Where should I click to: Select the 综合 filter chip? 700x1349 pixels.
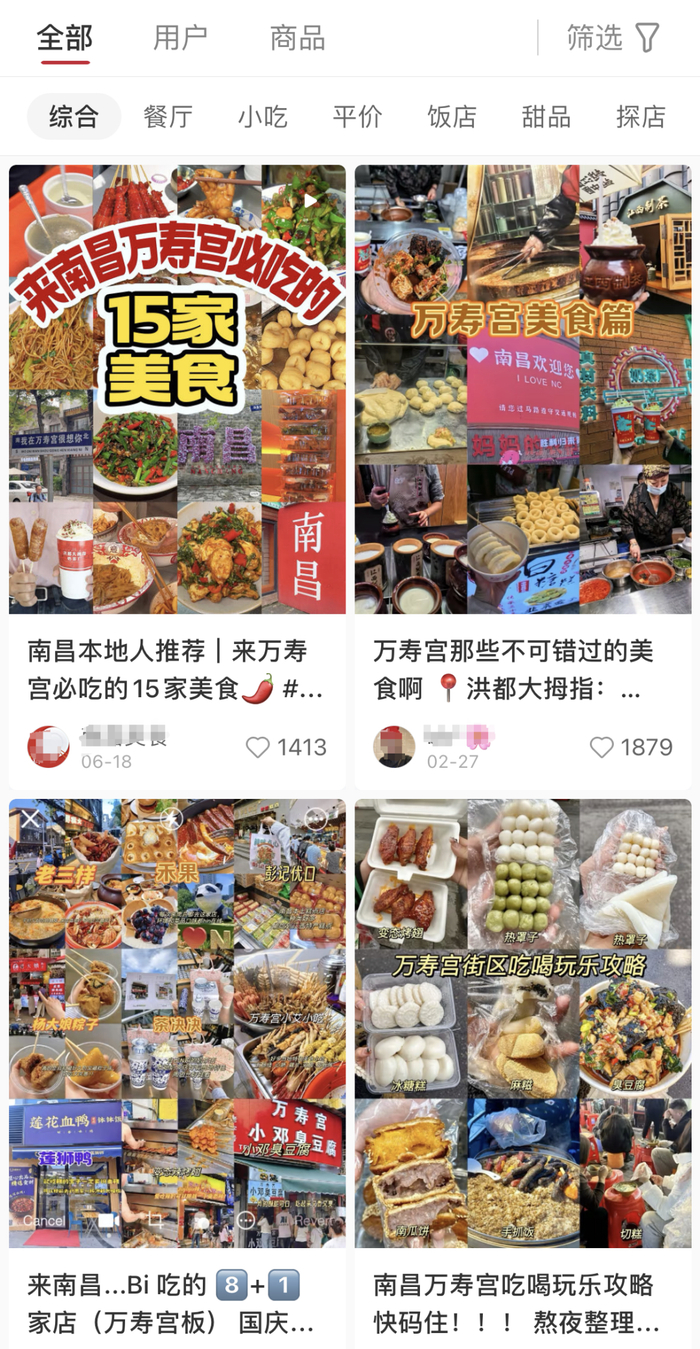coord(74,116)
